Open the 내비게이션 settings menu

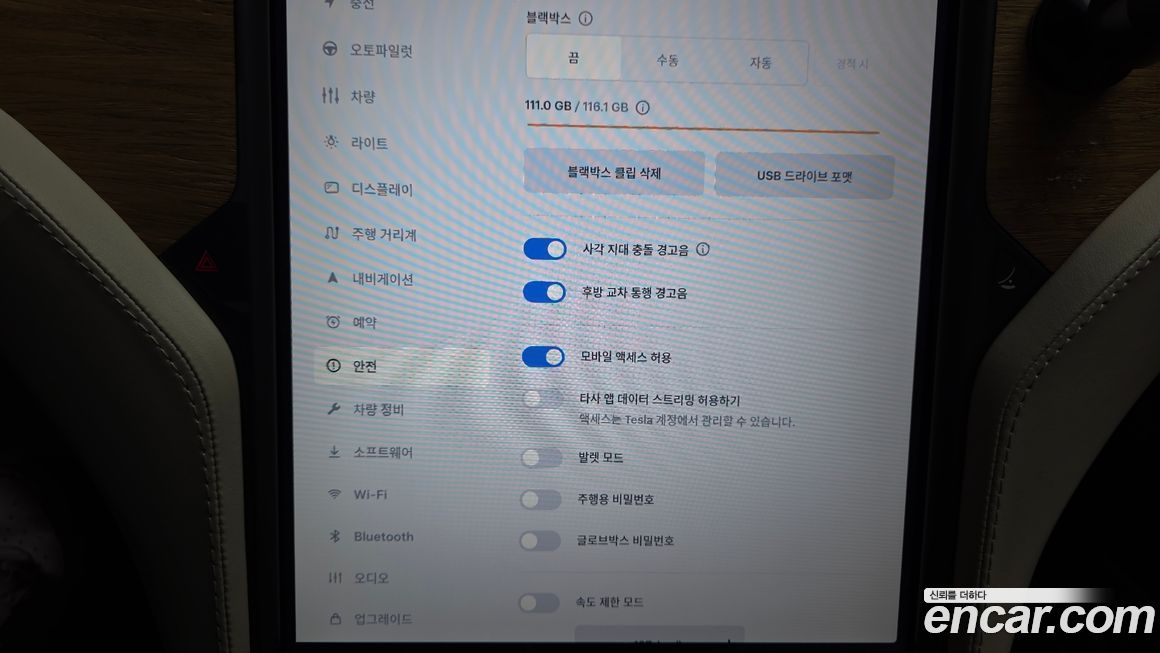click(x=382, y=279)
